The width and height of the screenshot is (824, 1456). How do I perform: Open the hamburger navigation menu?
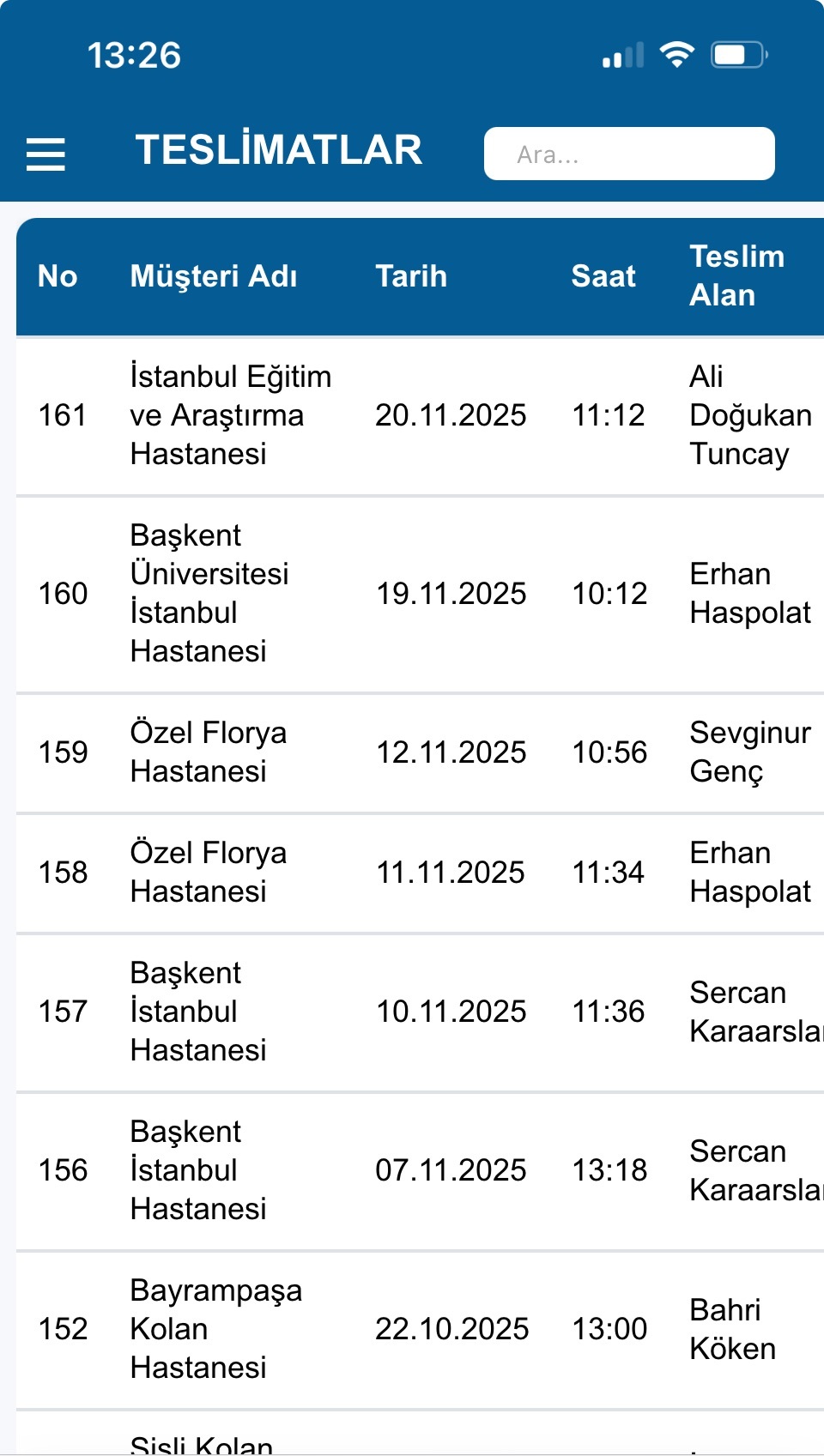click(45, 154)
